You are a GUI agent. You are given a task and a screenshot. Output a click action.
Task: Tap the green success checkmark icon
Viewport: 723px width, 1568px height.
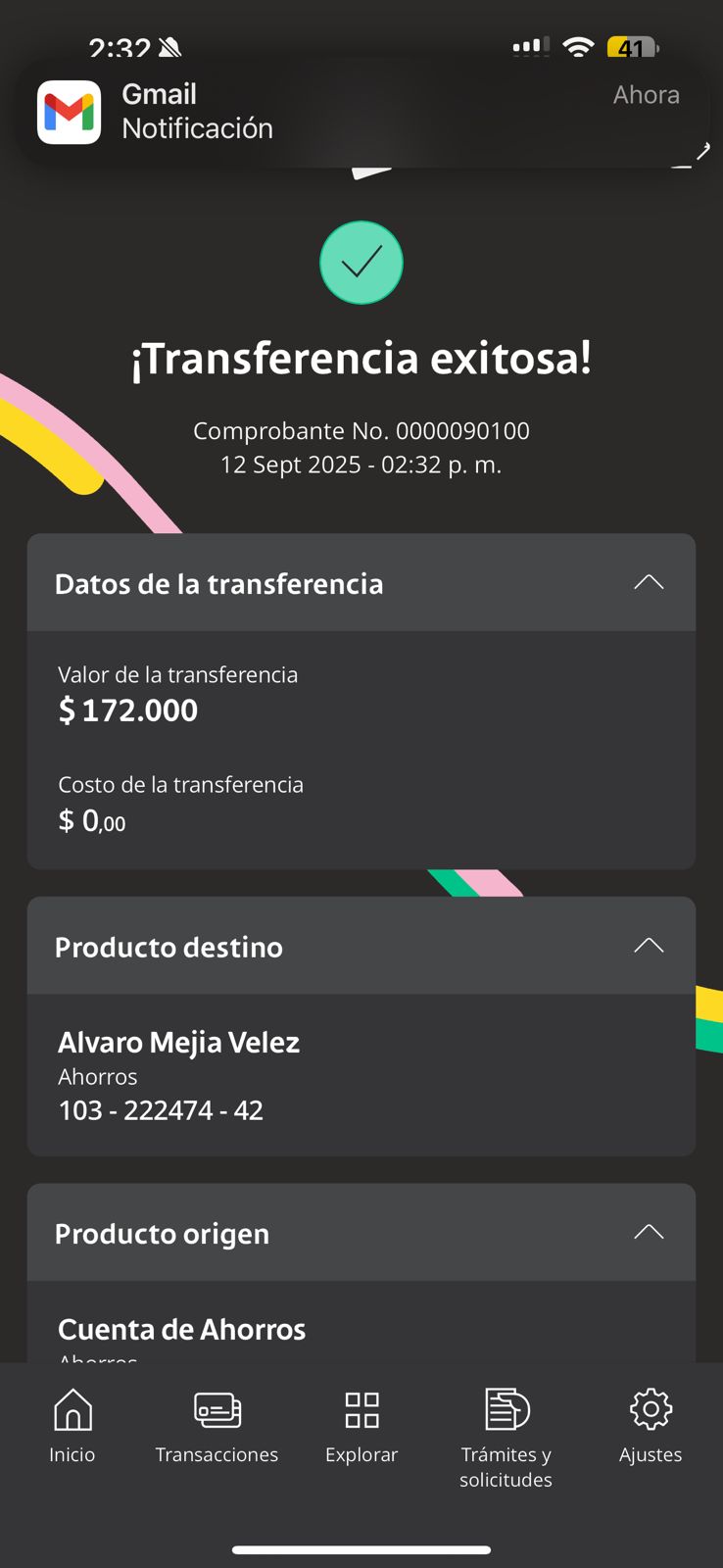(361, 262)
